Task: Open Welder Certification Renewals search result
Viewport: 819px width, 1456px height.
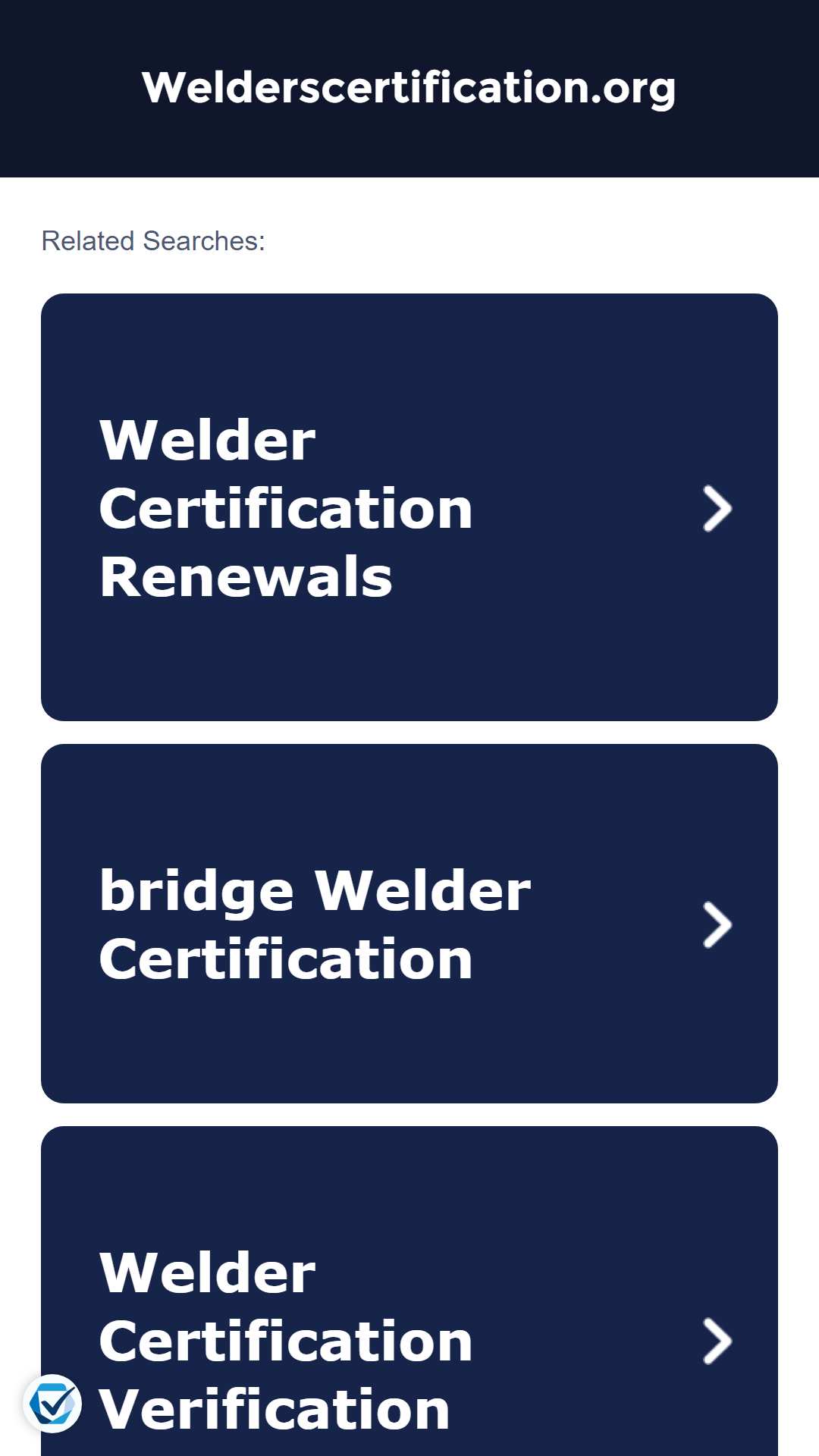Action: (409, 507)
